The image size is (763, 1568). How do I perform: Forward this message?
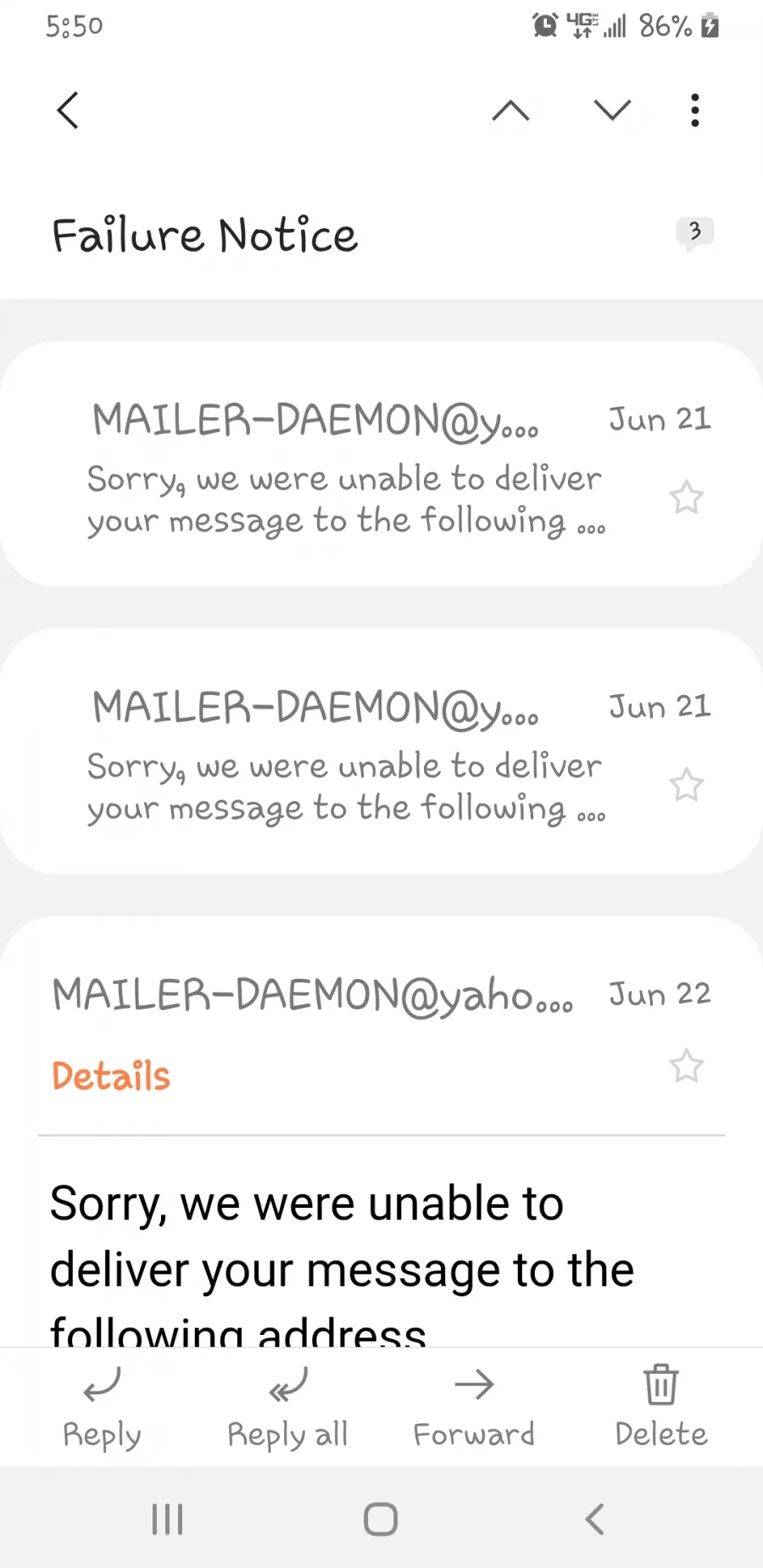click(x=474, y=1407)
